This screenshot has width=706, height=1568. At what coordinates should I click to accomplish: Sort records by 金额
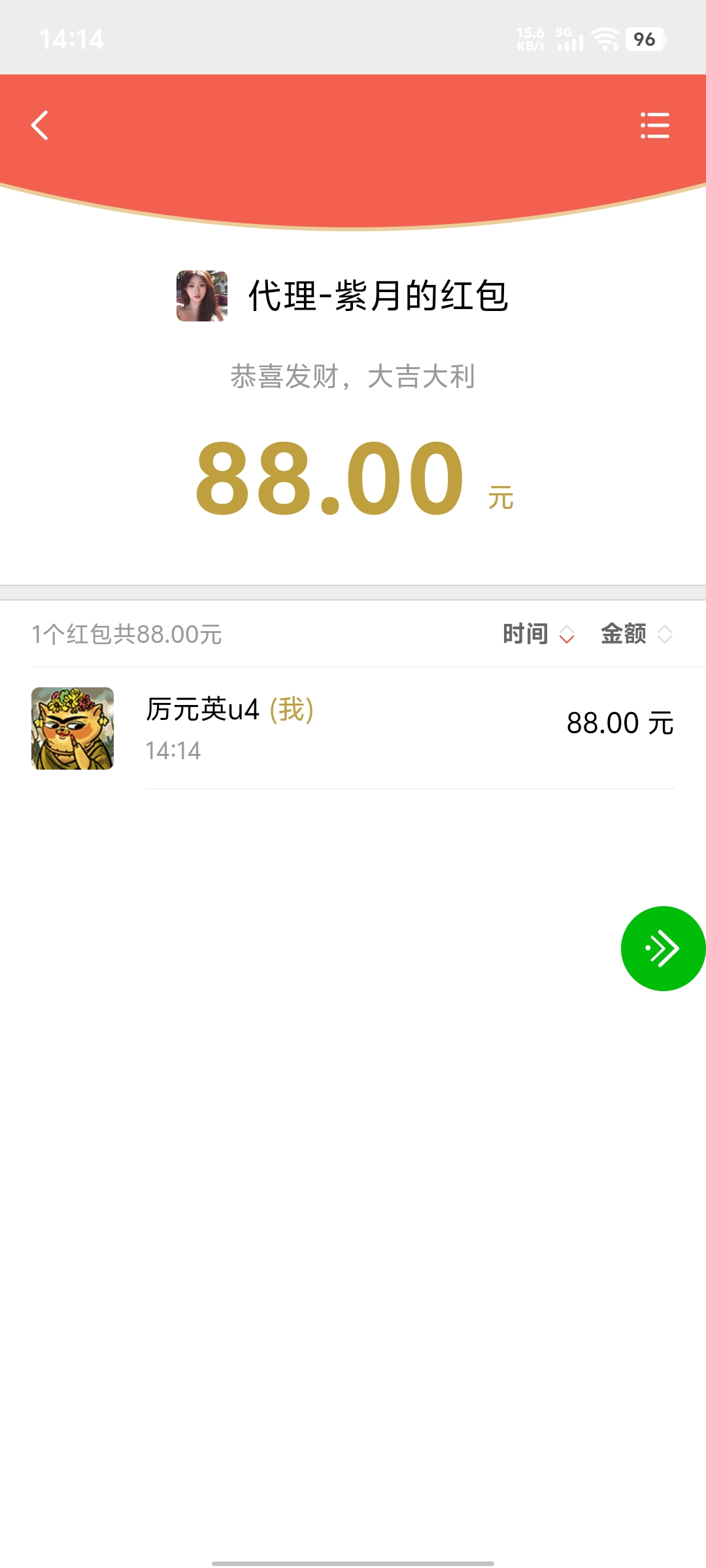coord(636,634)
